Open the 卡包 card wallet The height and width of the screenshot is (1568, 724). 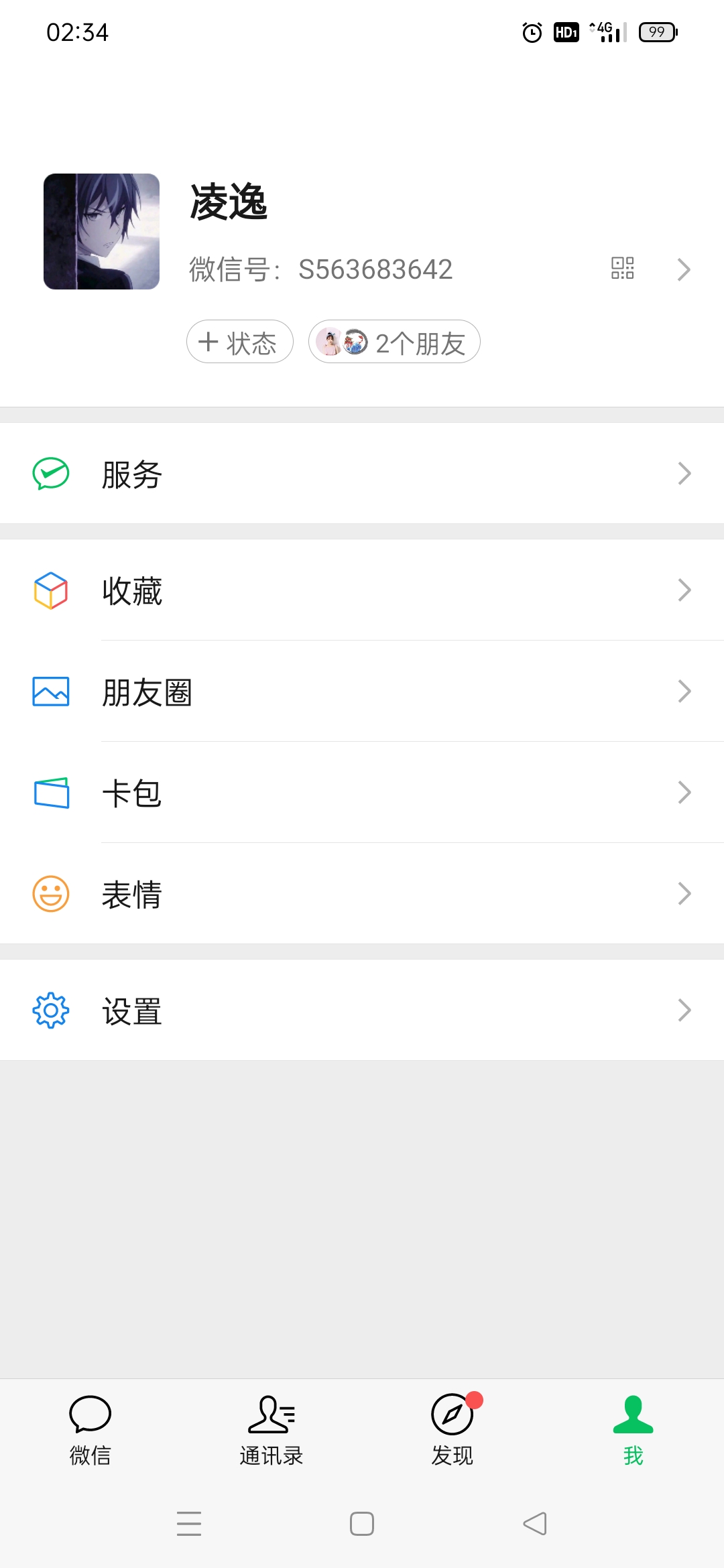362,793
